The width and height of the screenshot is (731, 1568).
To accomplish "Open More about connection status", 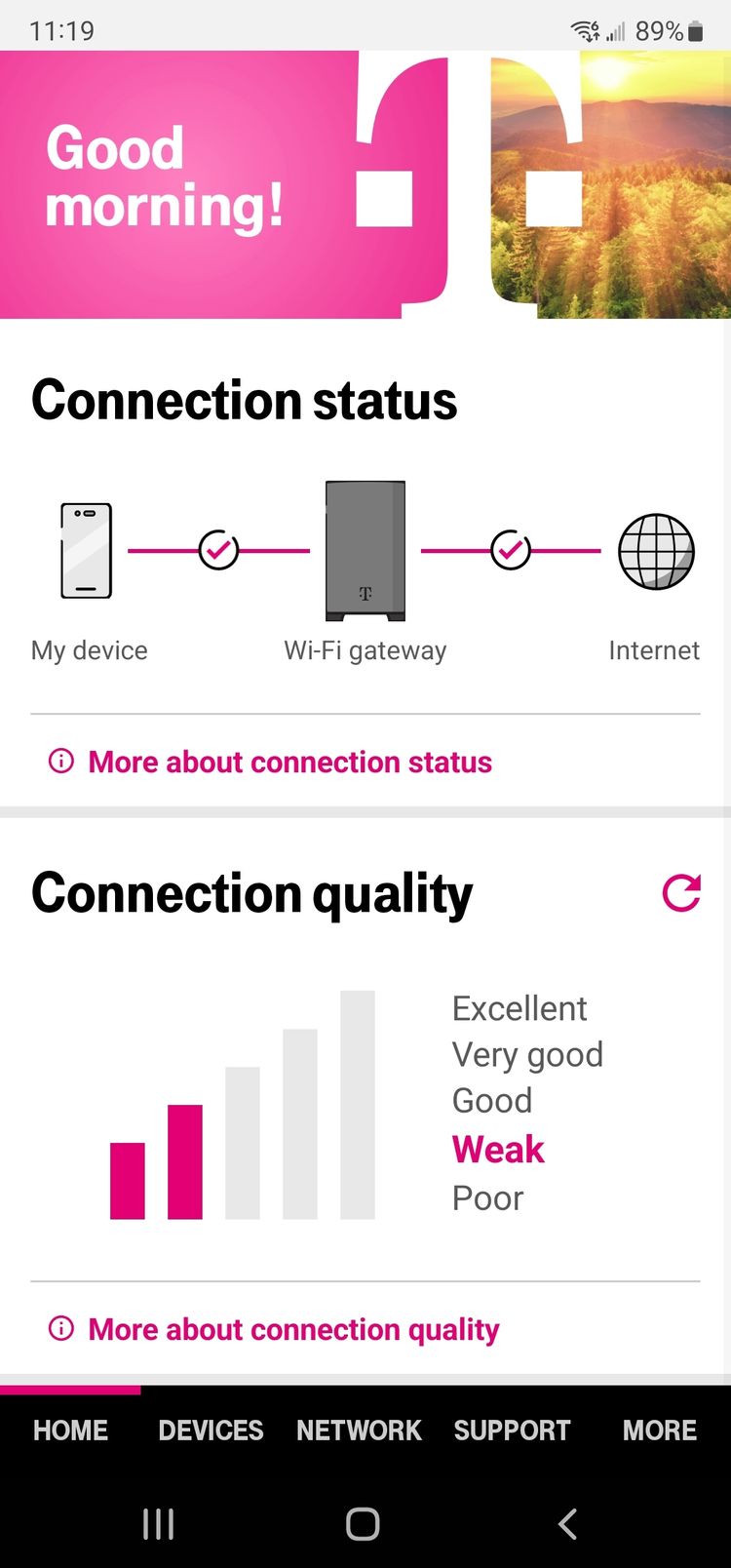I will coord(289,762).
